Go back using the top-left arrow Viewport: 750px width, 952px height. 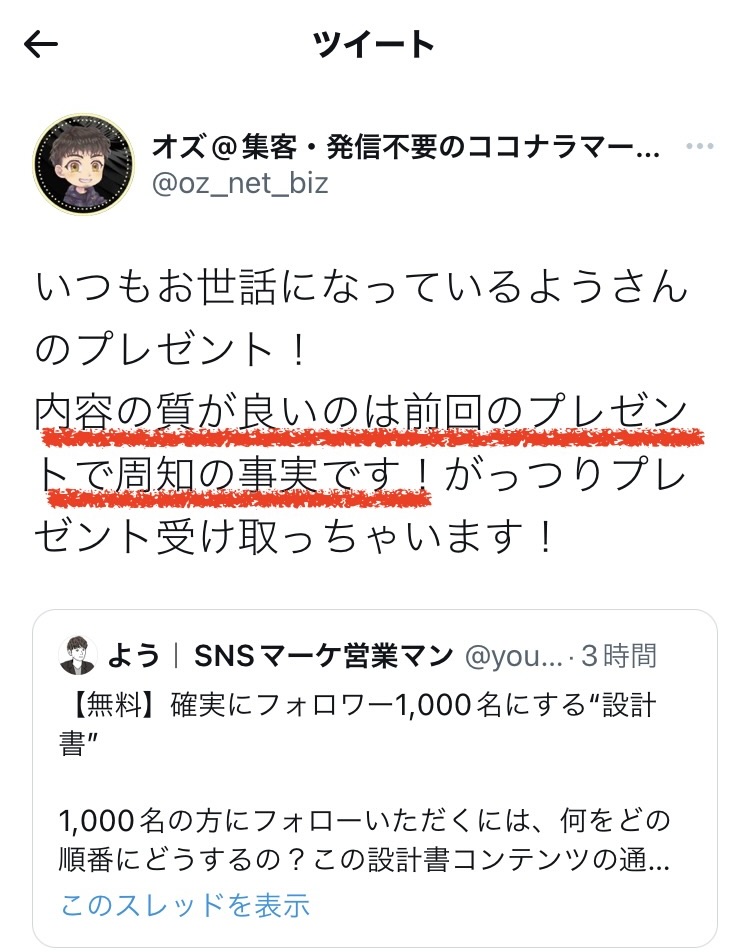[41, 45]
